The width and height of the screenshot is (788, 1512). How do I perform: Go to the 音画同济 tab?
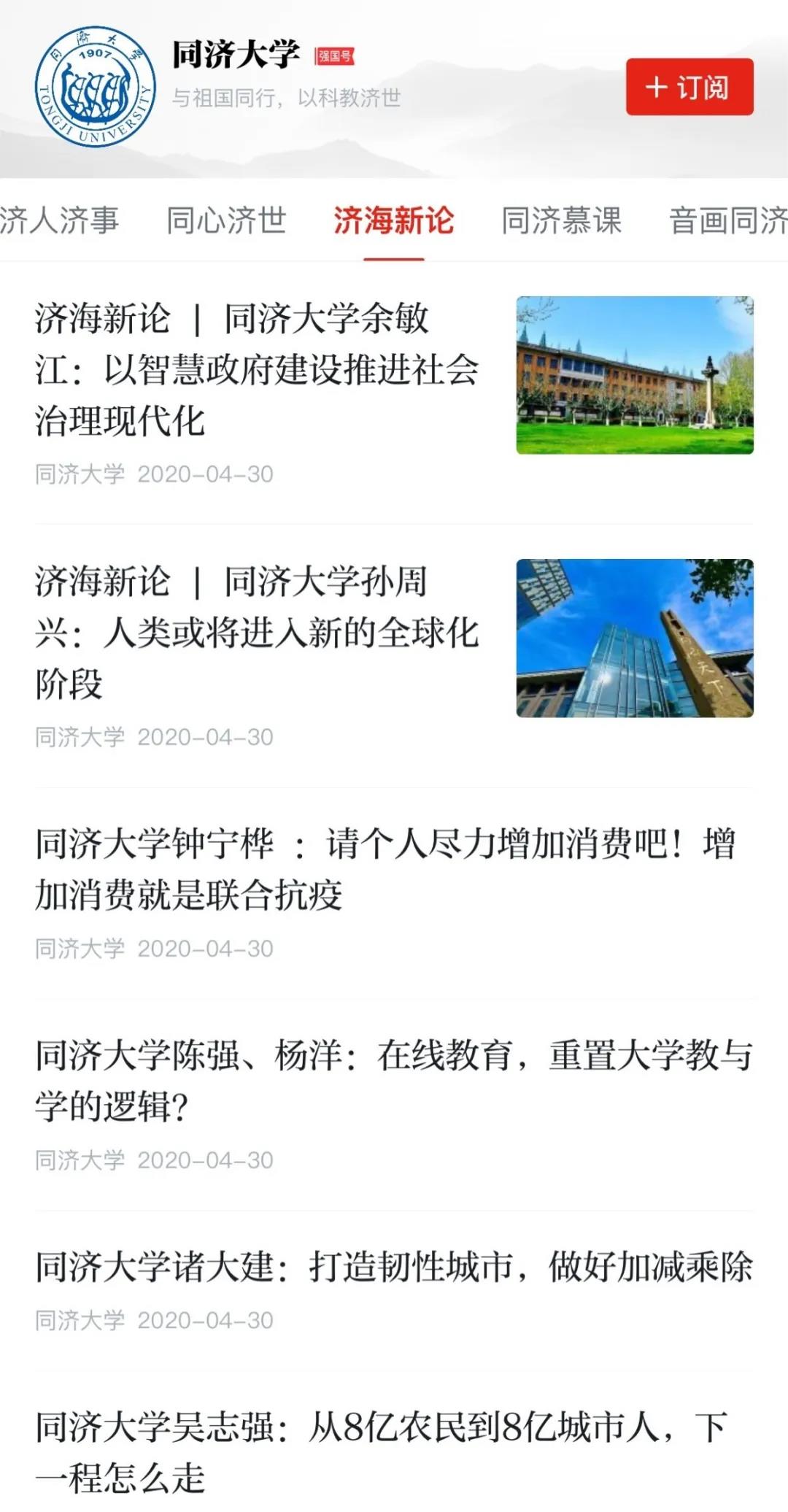click(x=727, y=220)
